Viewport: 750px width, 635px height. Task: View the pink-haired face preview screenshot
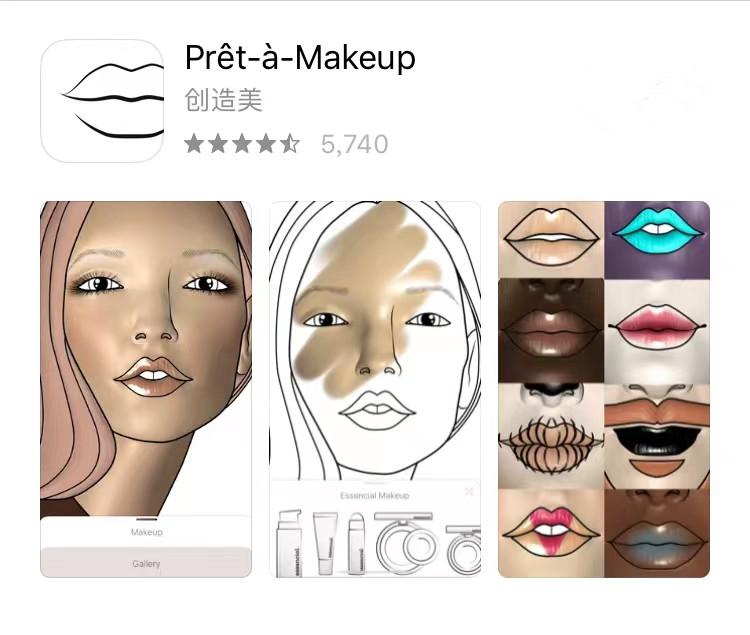point(146,389)
